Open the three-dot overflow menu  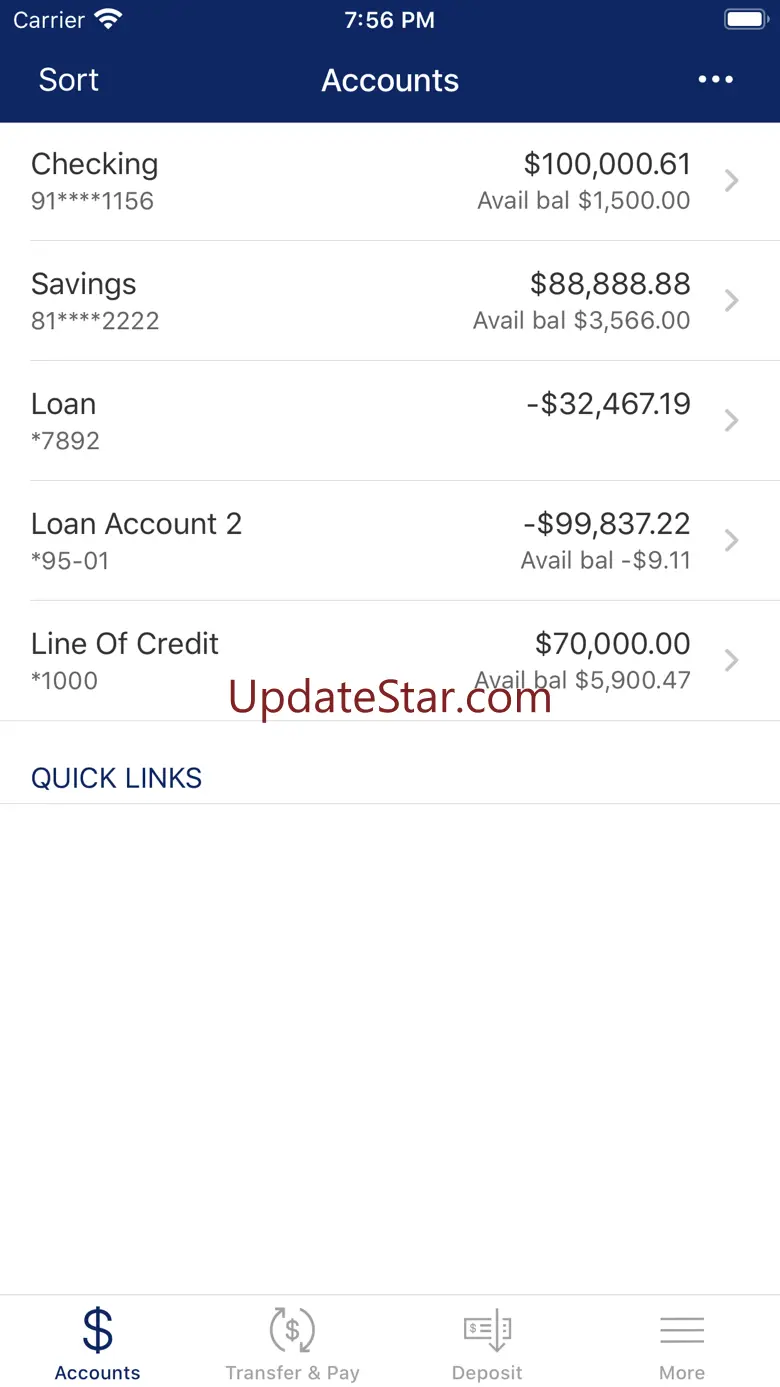pos(715,80)
